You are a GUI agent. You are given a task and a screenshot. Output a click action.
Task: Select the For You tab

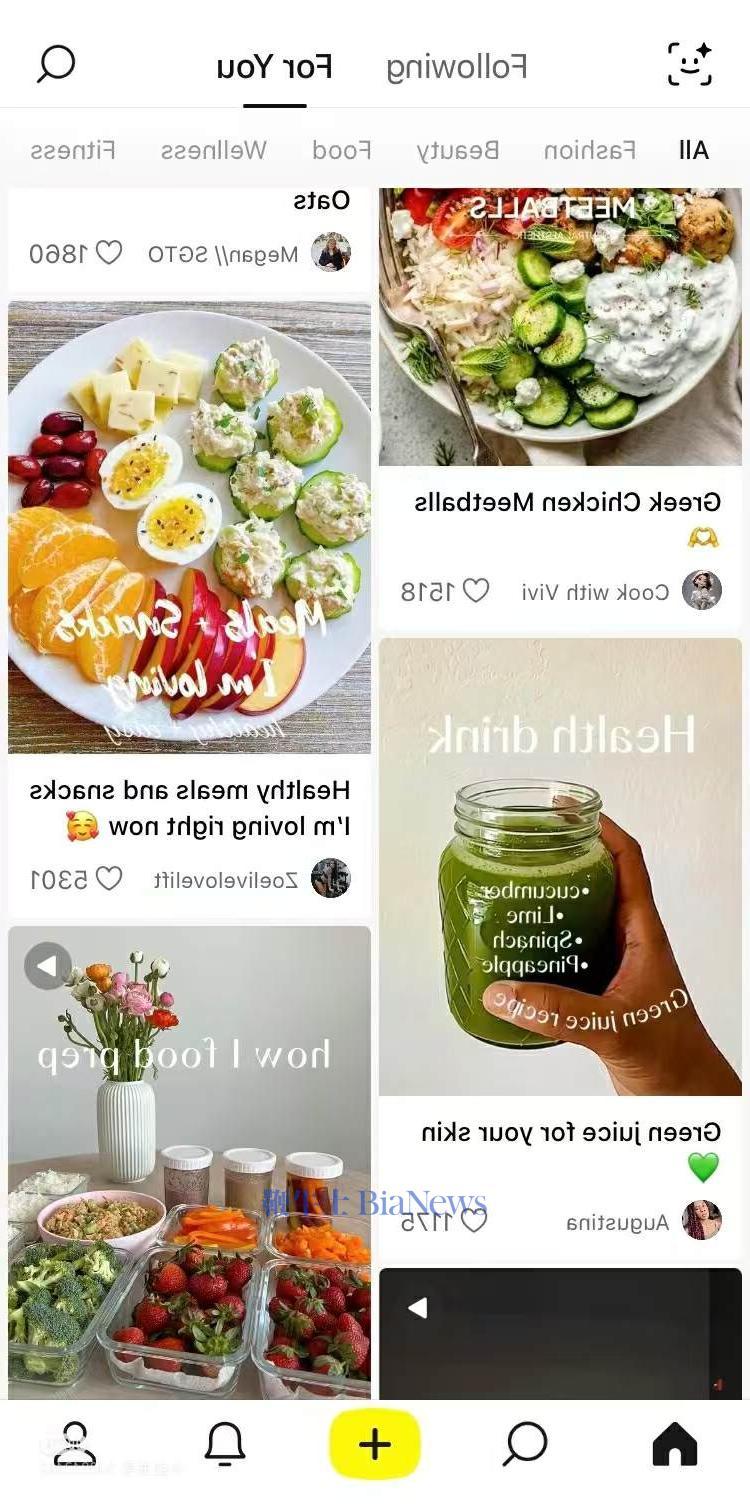click(x=274, y=67)
